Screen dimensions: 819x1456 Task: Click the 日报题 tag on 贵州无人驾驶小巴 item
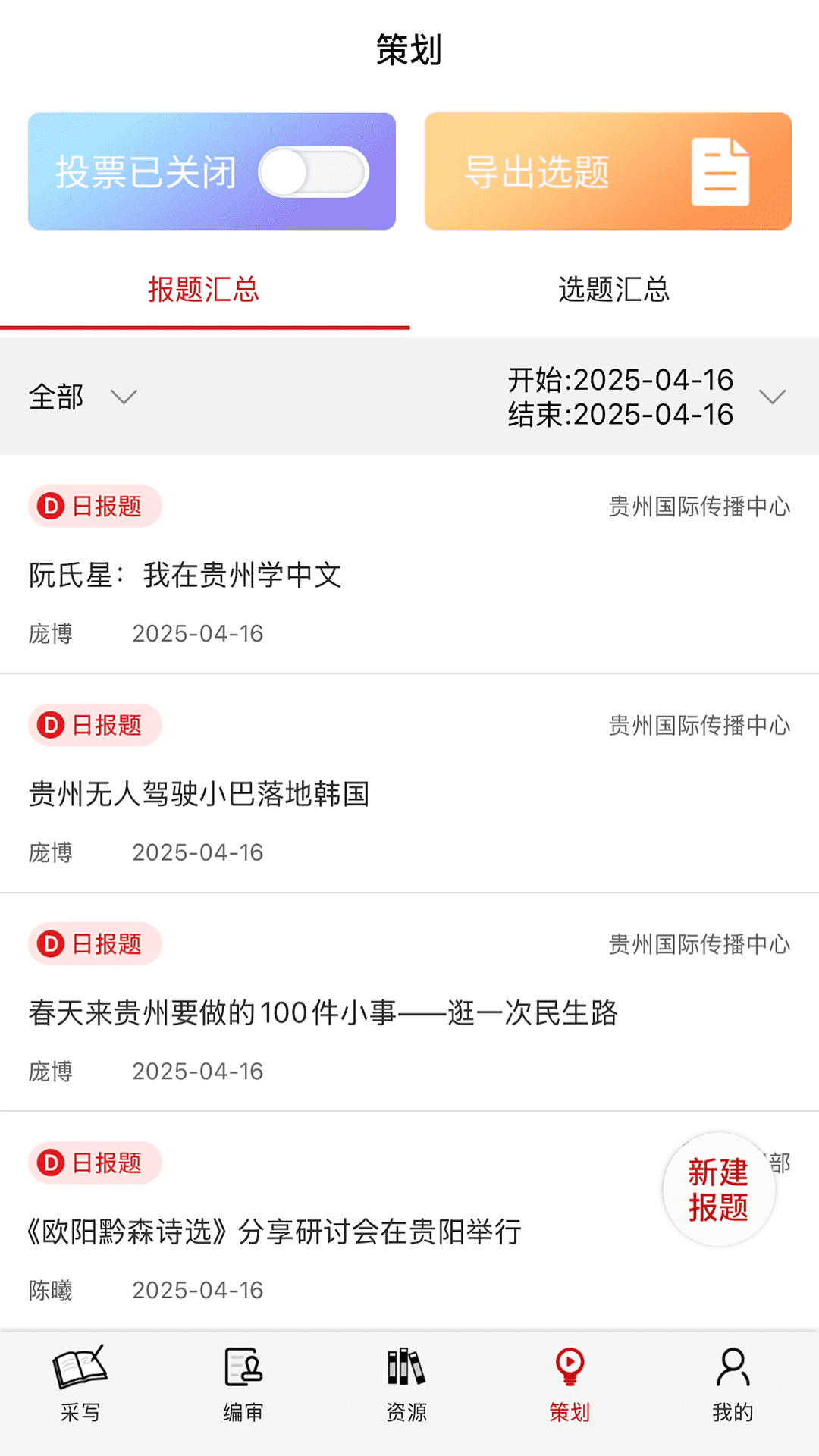(x=95, y=725)
